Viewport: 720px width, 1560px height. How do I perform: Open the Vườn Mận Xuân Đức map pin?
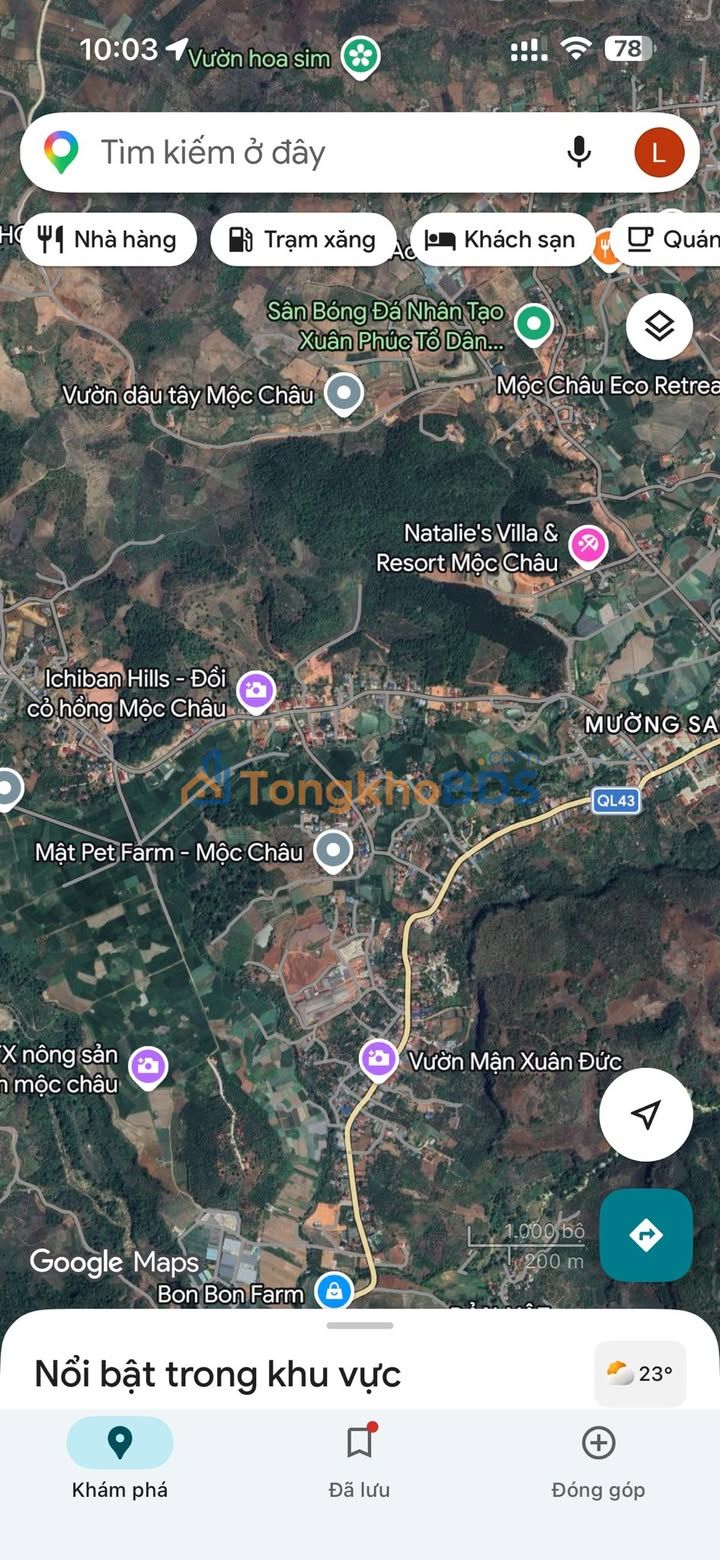pos(378,1058)
